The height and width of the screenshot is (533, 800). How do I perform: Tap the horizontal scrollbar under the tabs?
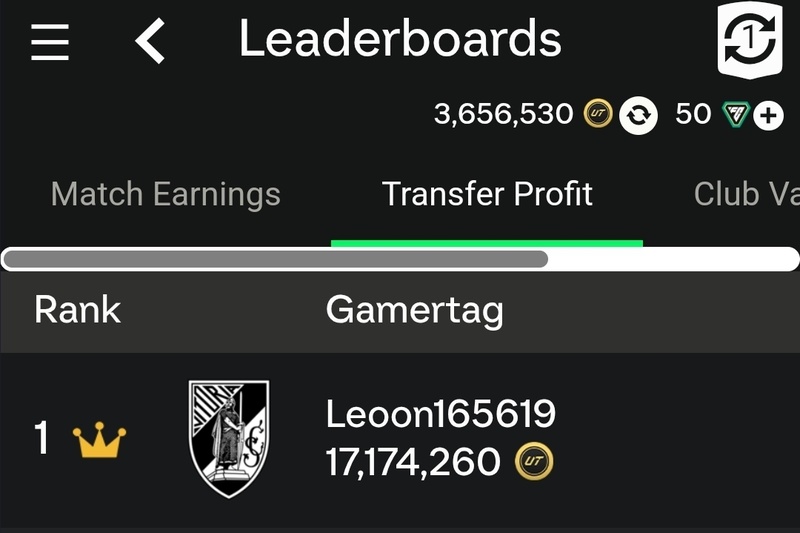(275, 259)
